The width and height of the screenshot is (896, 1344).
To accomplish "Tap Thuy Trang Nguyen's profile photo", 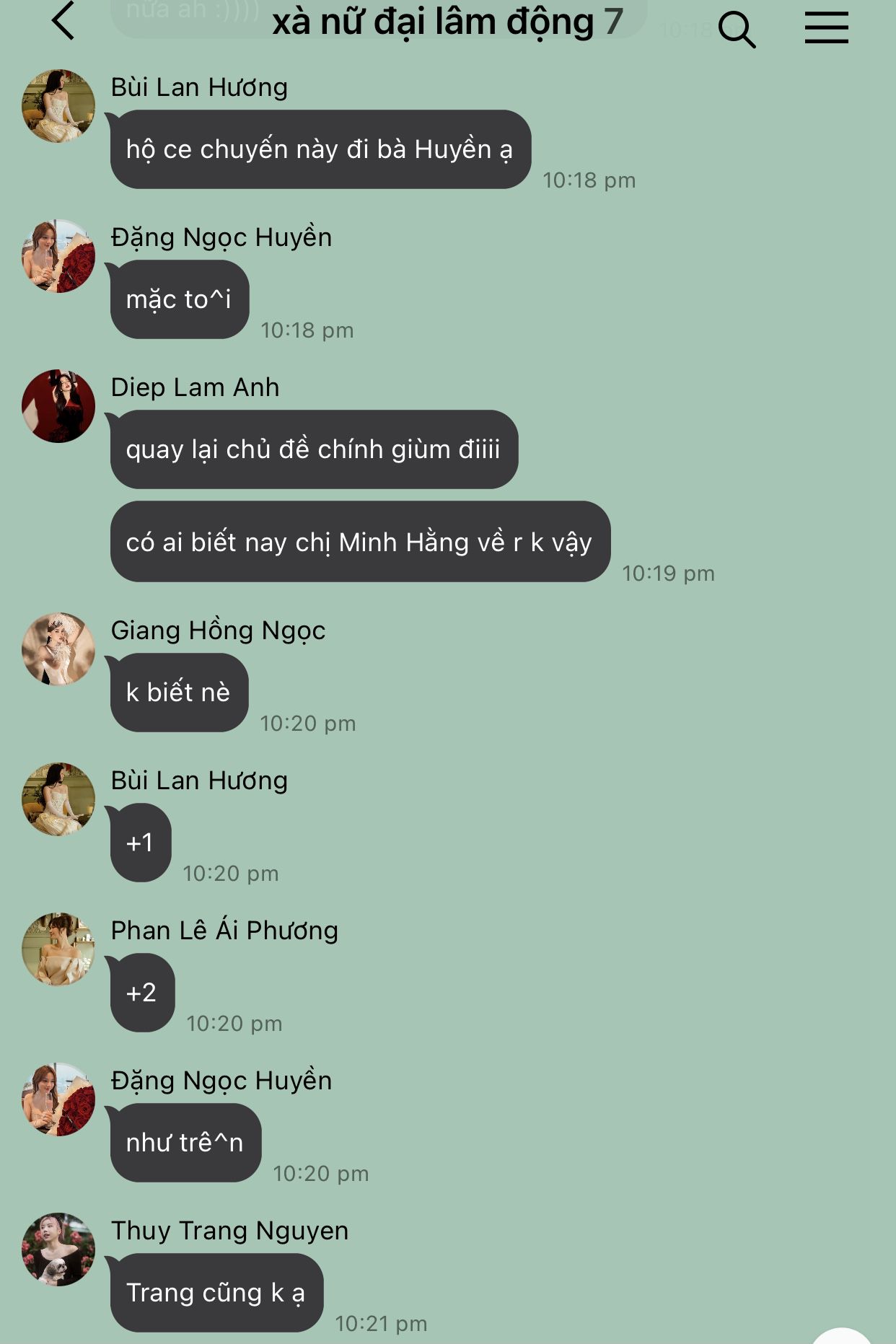I will (58, 1249).
